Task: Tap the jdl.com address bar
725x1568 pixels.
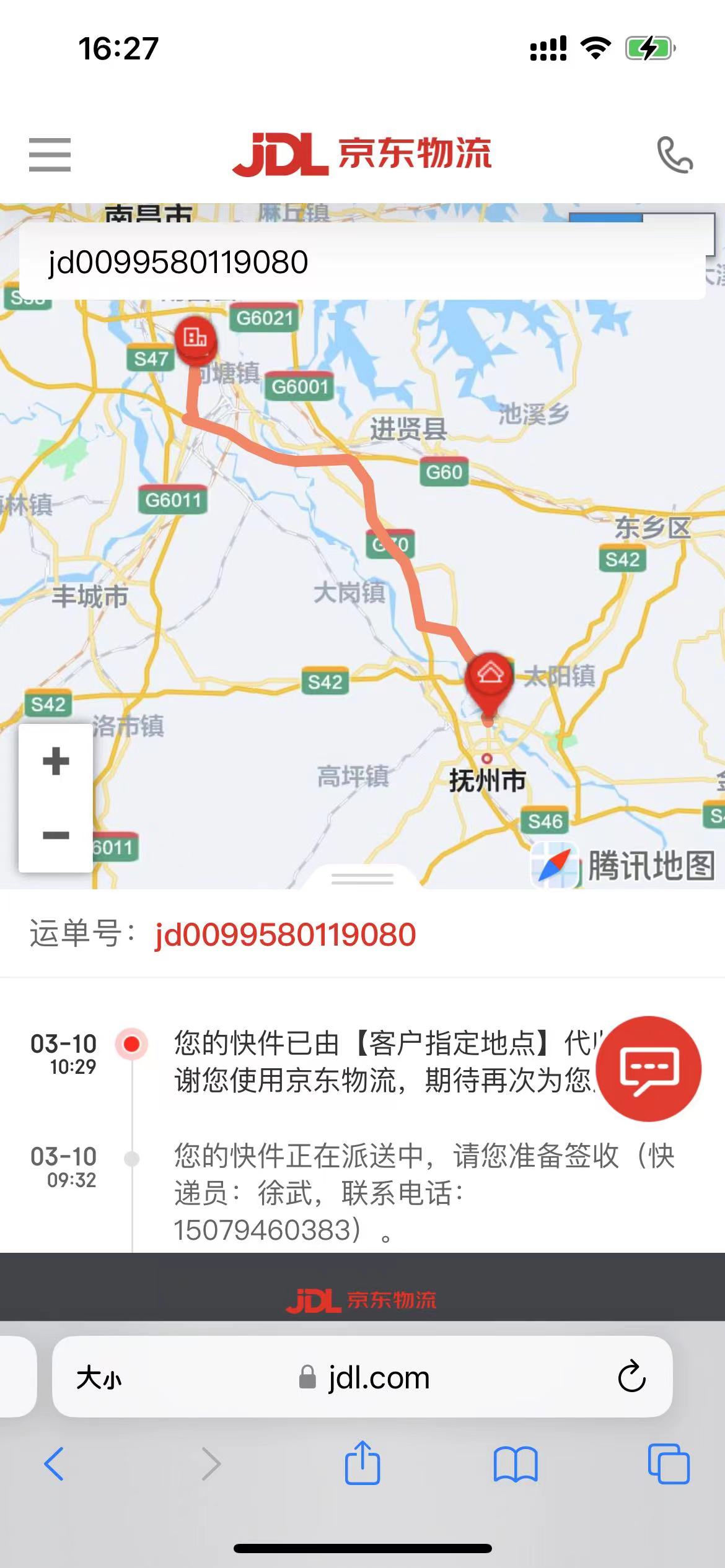Action: (x=362, y=1377)
